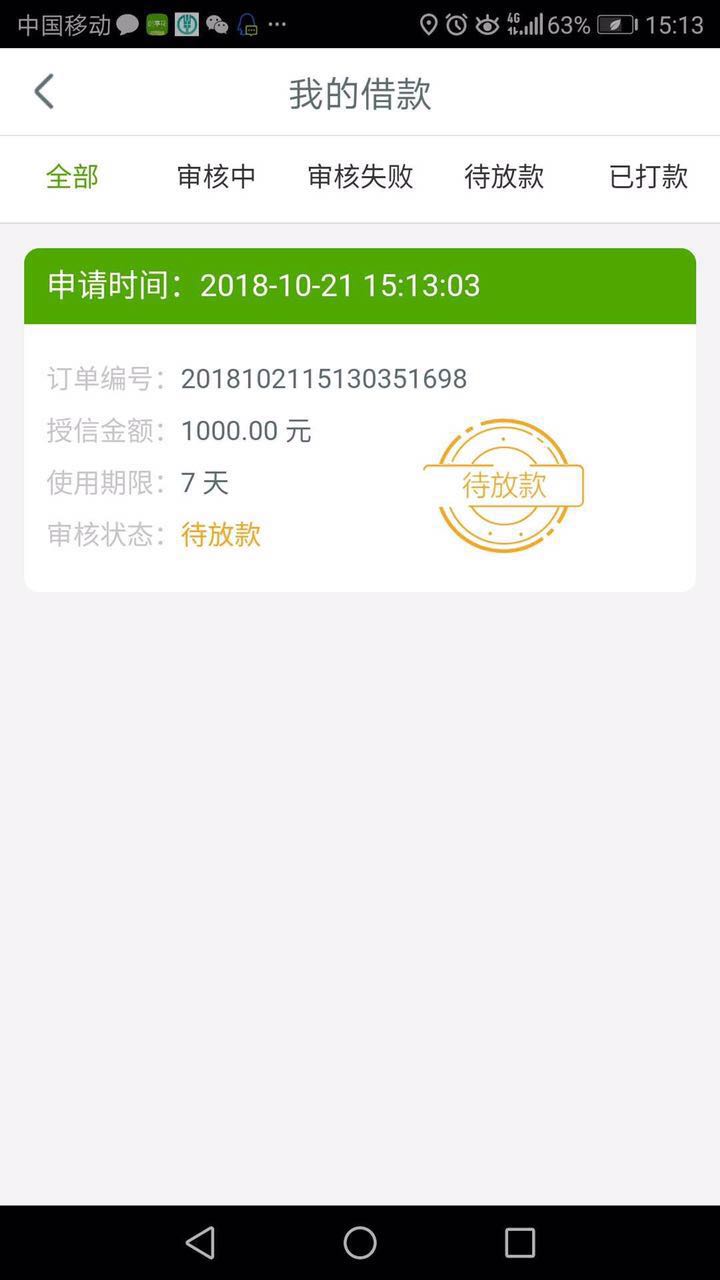720x1280 pixels.
Task: Open recent apps from navigation bar
Action: click(x=520, y=1243)
